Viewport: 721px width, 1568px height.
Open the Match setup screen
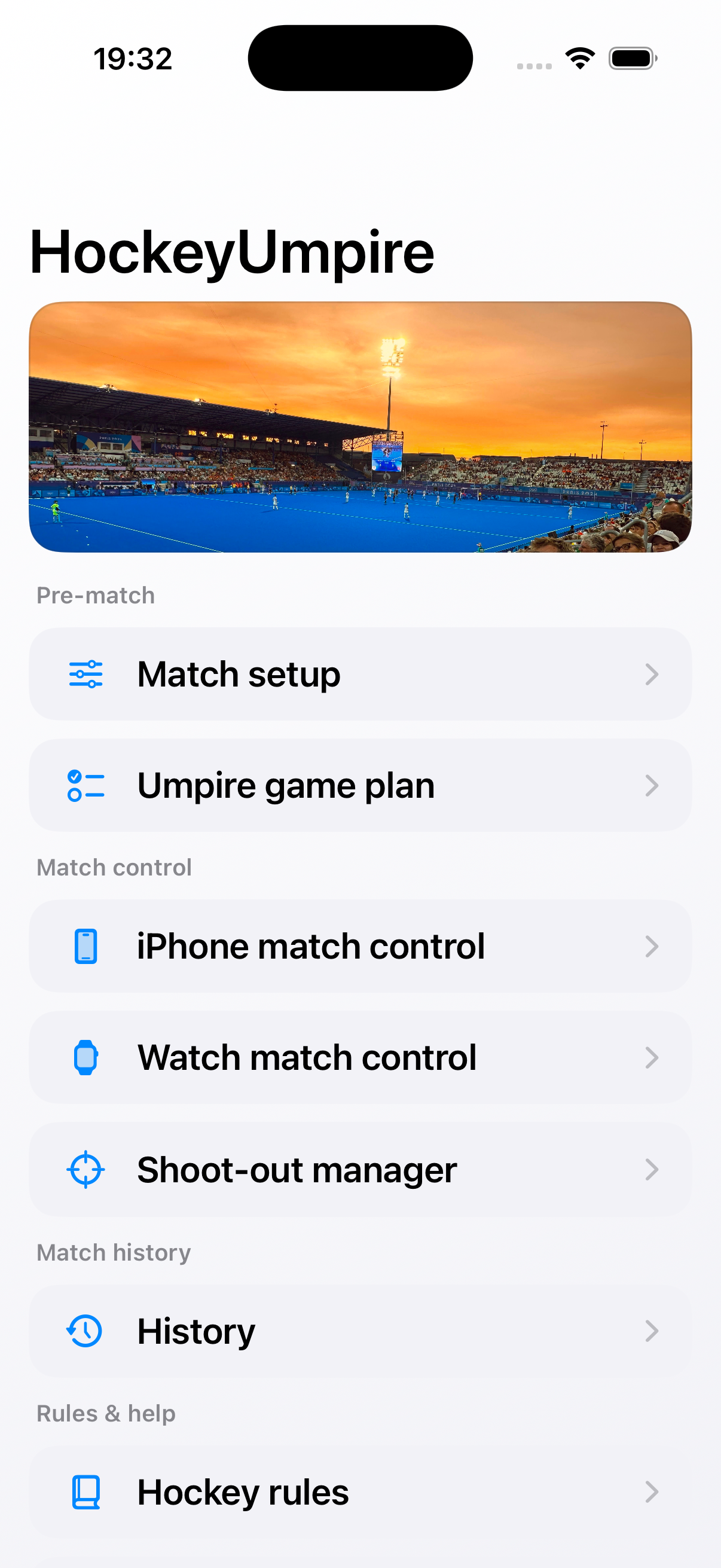(360, 673)
